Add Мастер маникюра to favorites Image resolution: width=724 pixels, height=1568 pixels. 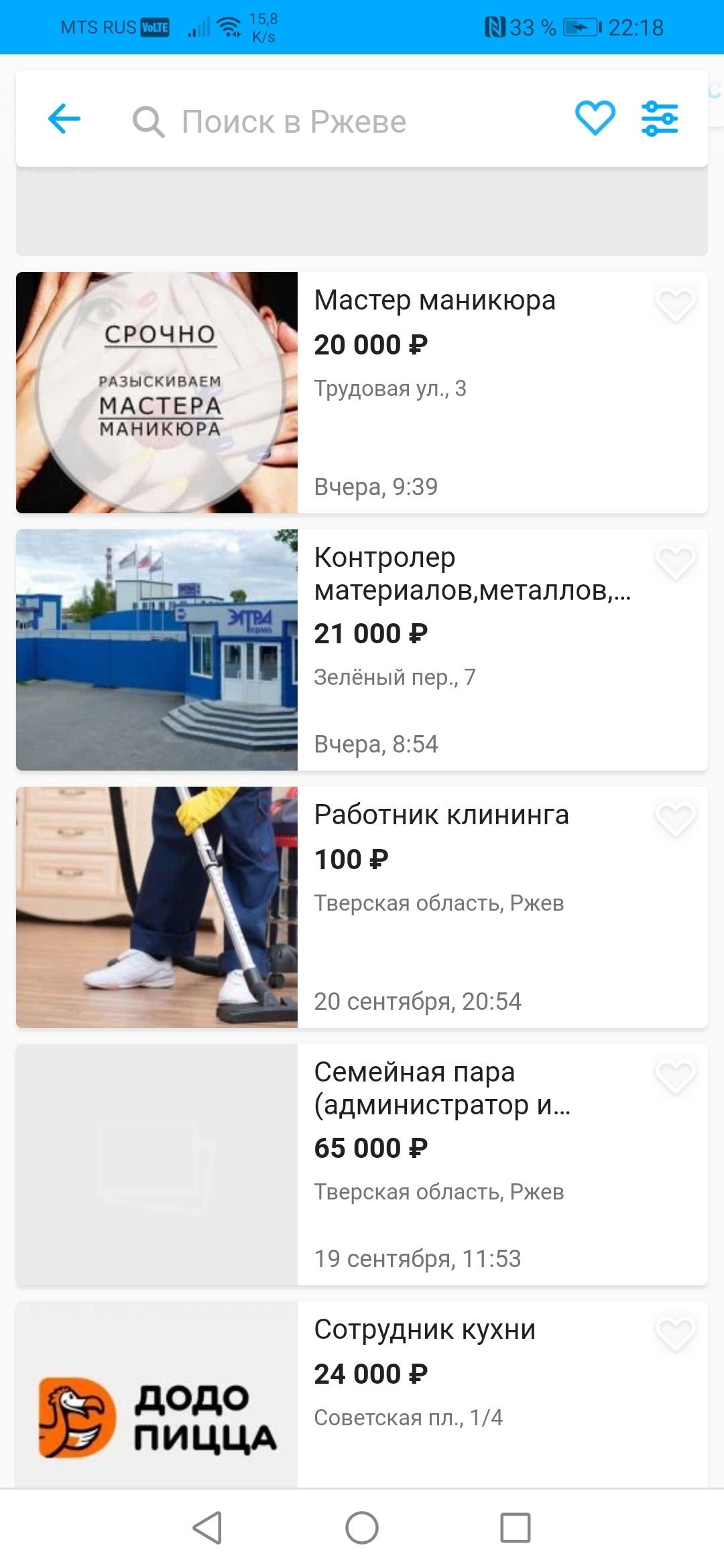click(x=675, y=305)
